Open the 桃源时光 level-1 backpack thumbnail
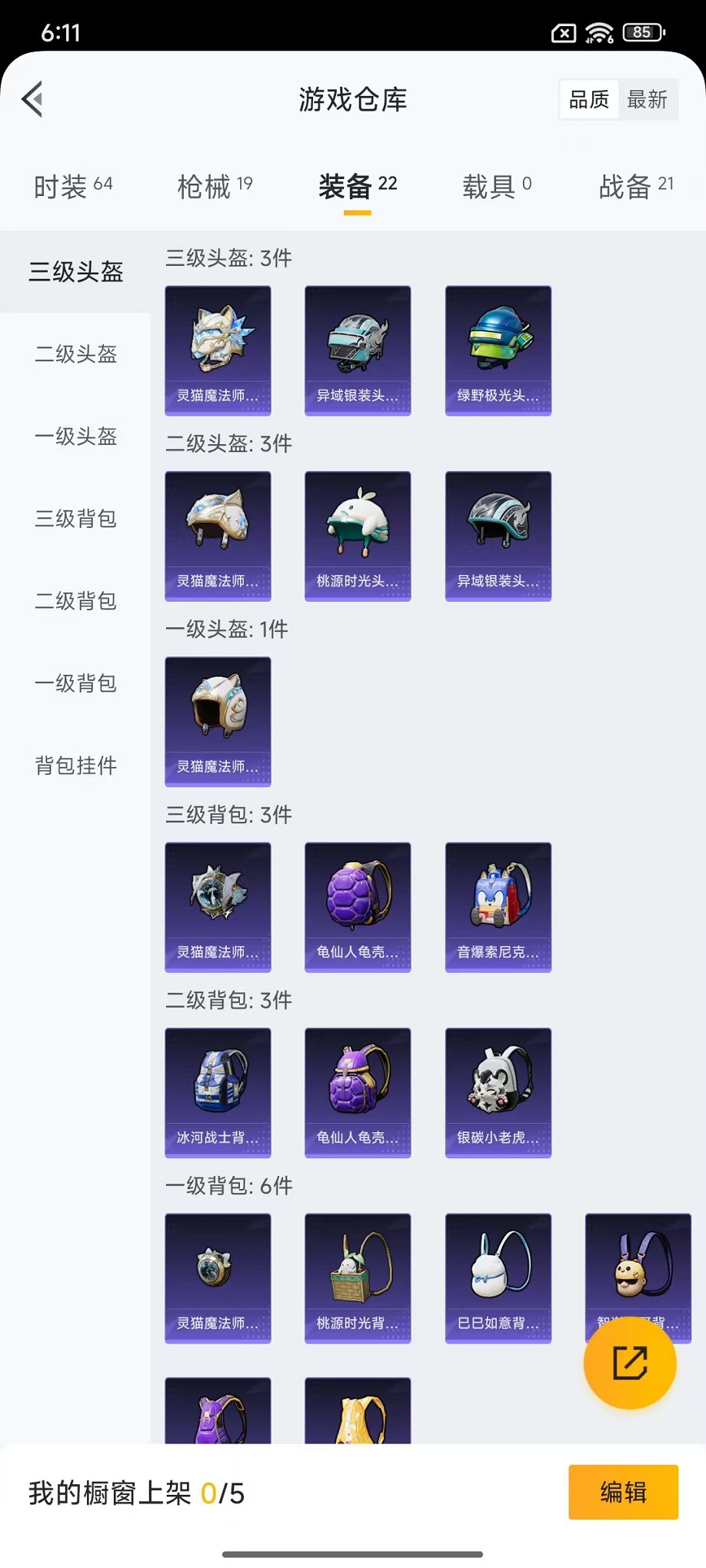The height and width of the screenshot is (1568, 706). (358, 1278)
